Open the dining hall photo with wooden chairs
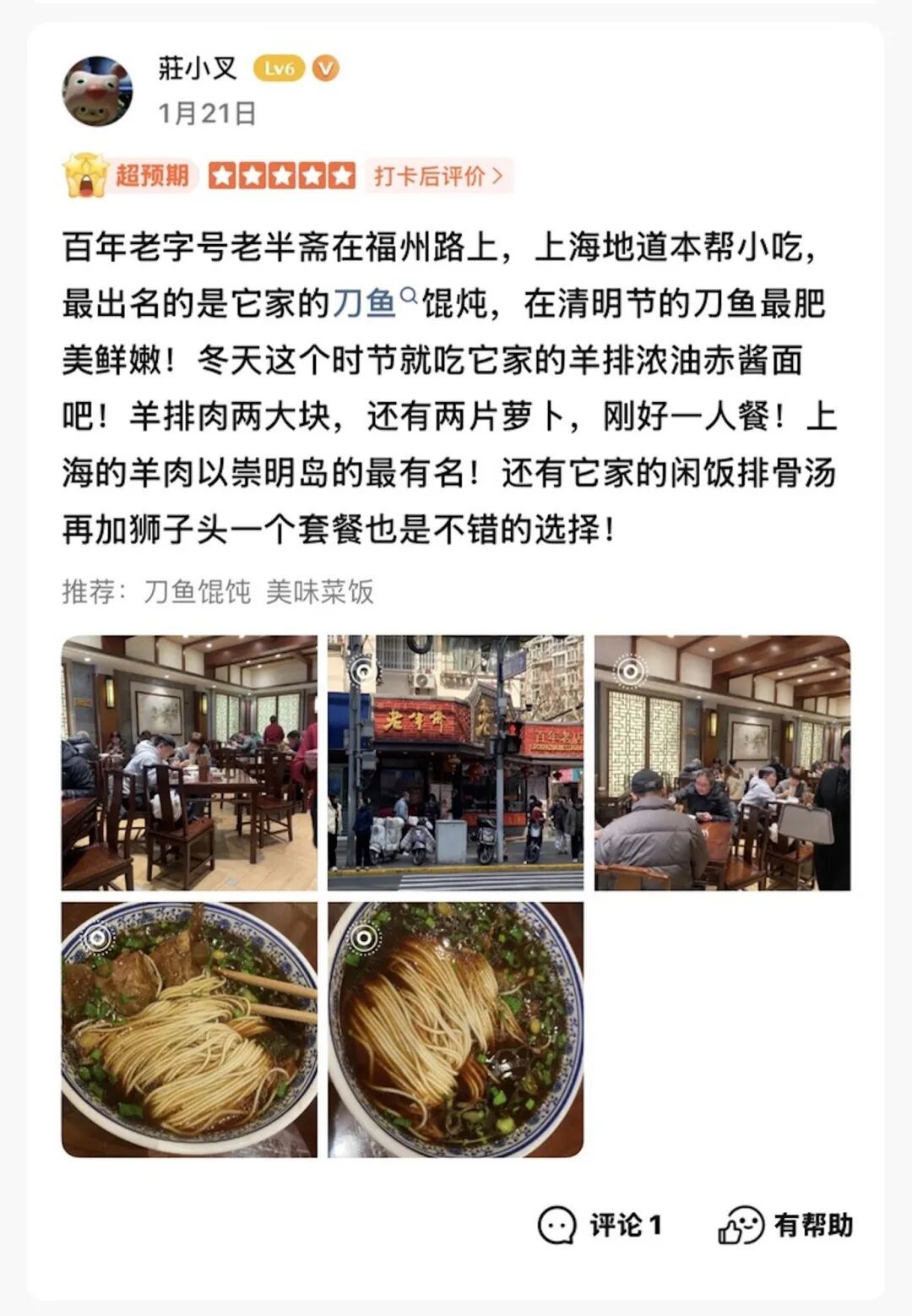 [x=189, y=763]
